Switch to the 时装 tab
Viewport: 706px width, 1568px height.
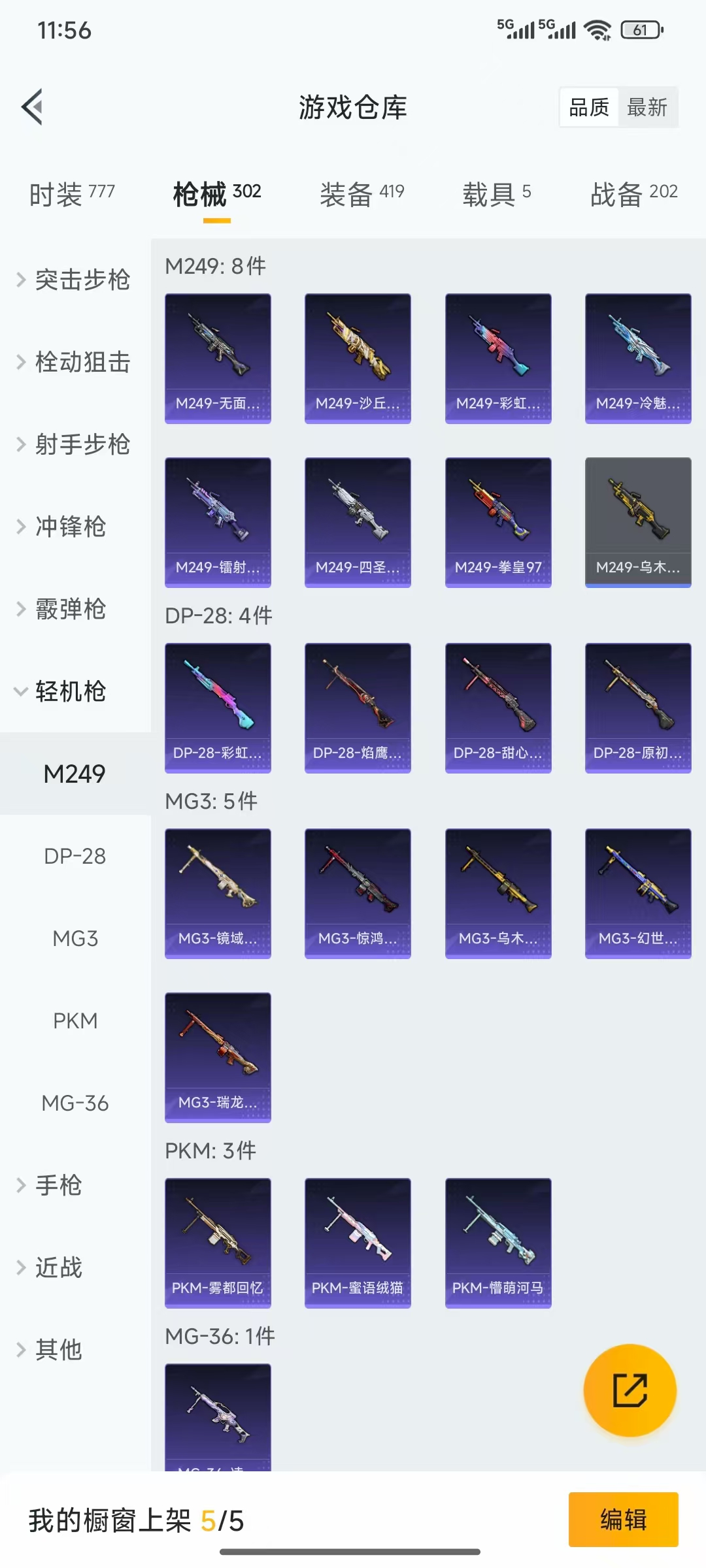pos(72,194)
